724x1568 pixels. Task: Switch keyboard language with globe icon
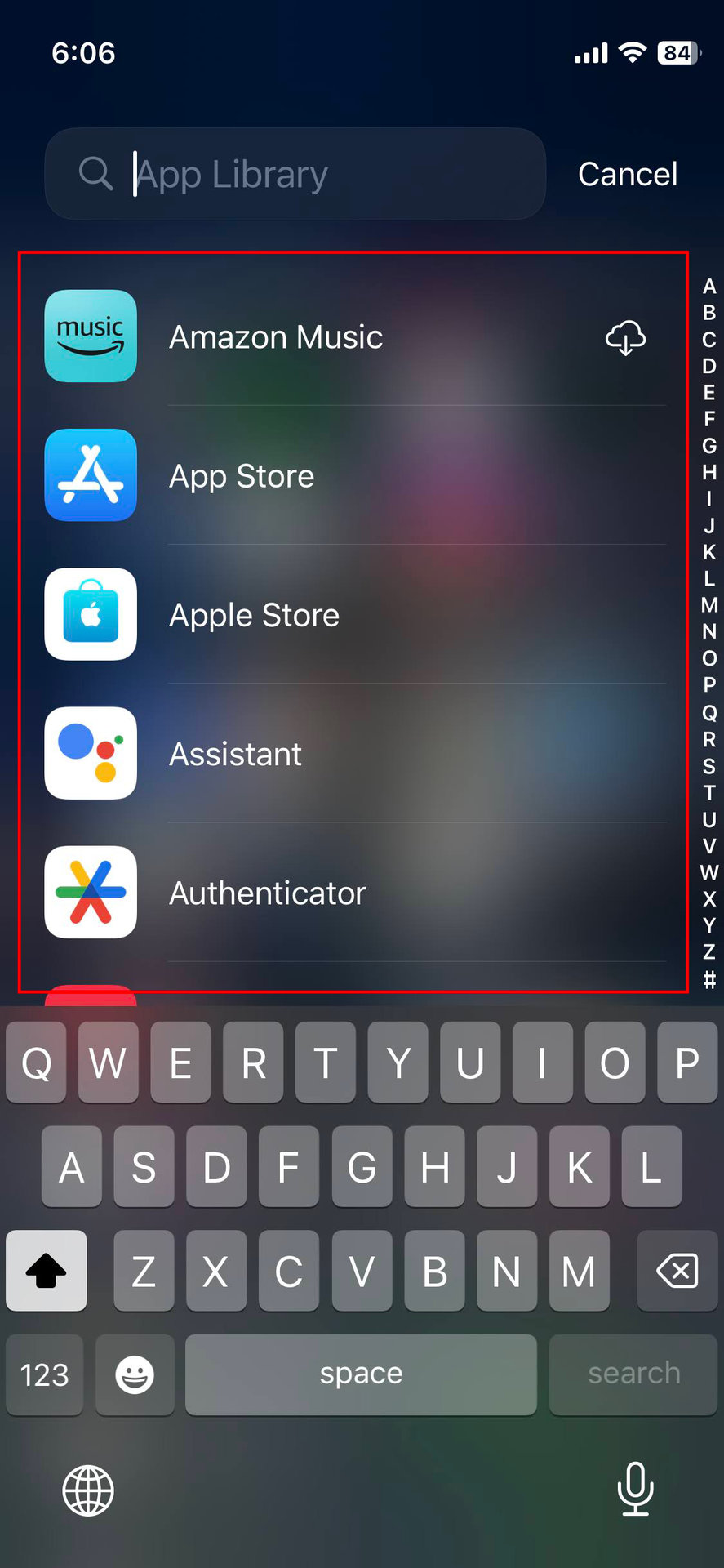click(x=88, y=1490)
